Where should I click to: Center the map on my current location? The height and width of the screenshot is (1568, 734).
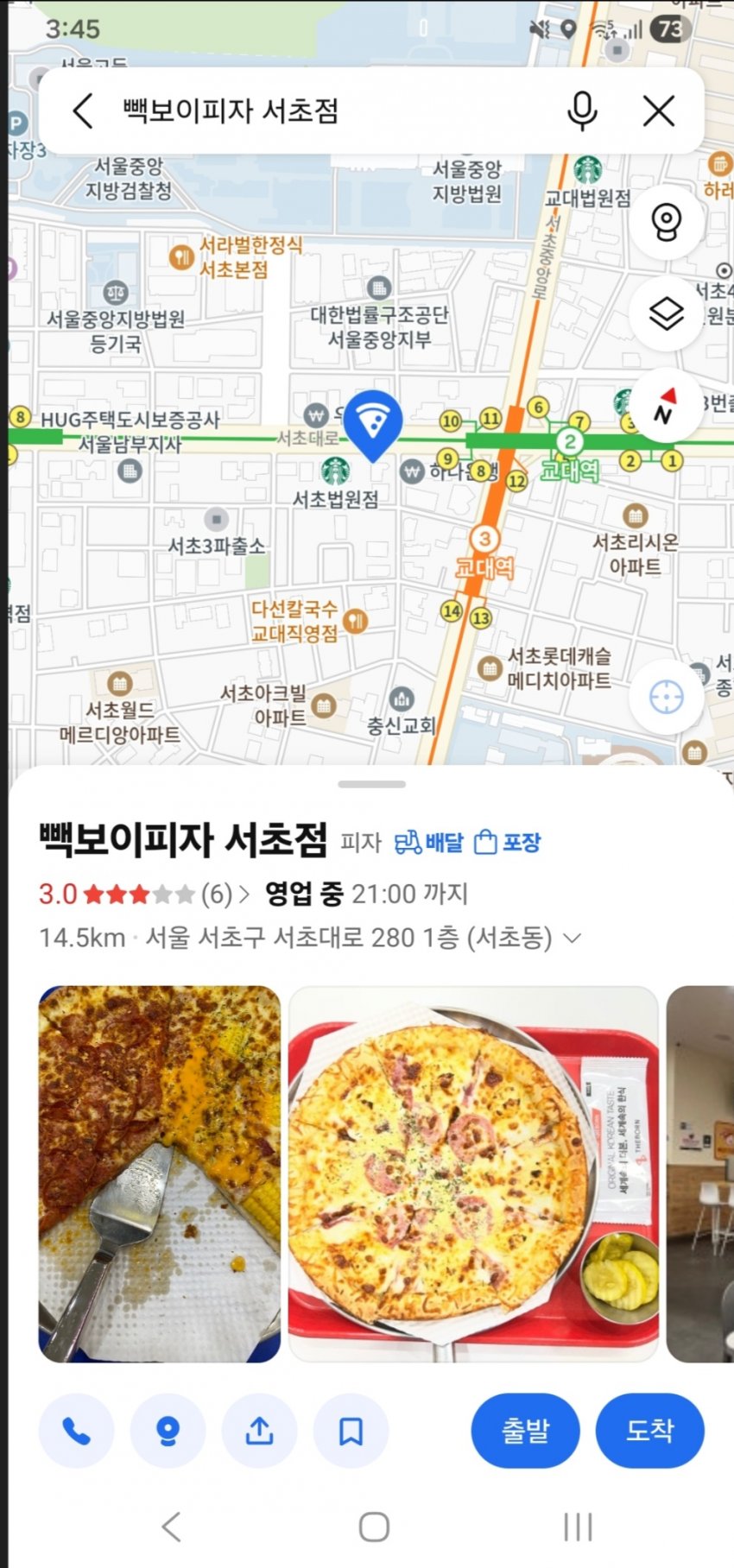click(x=666, y=697)
